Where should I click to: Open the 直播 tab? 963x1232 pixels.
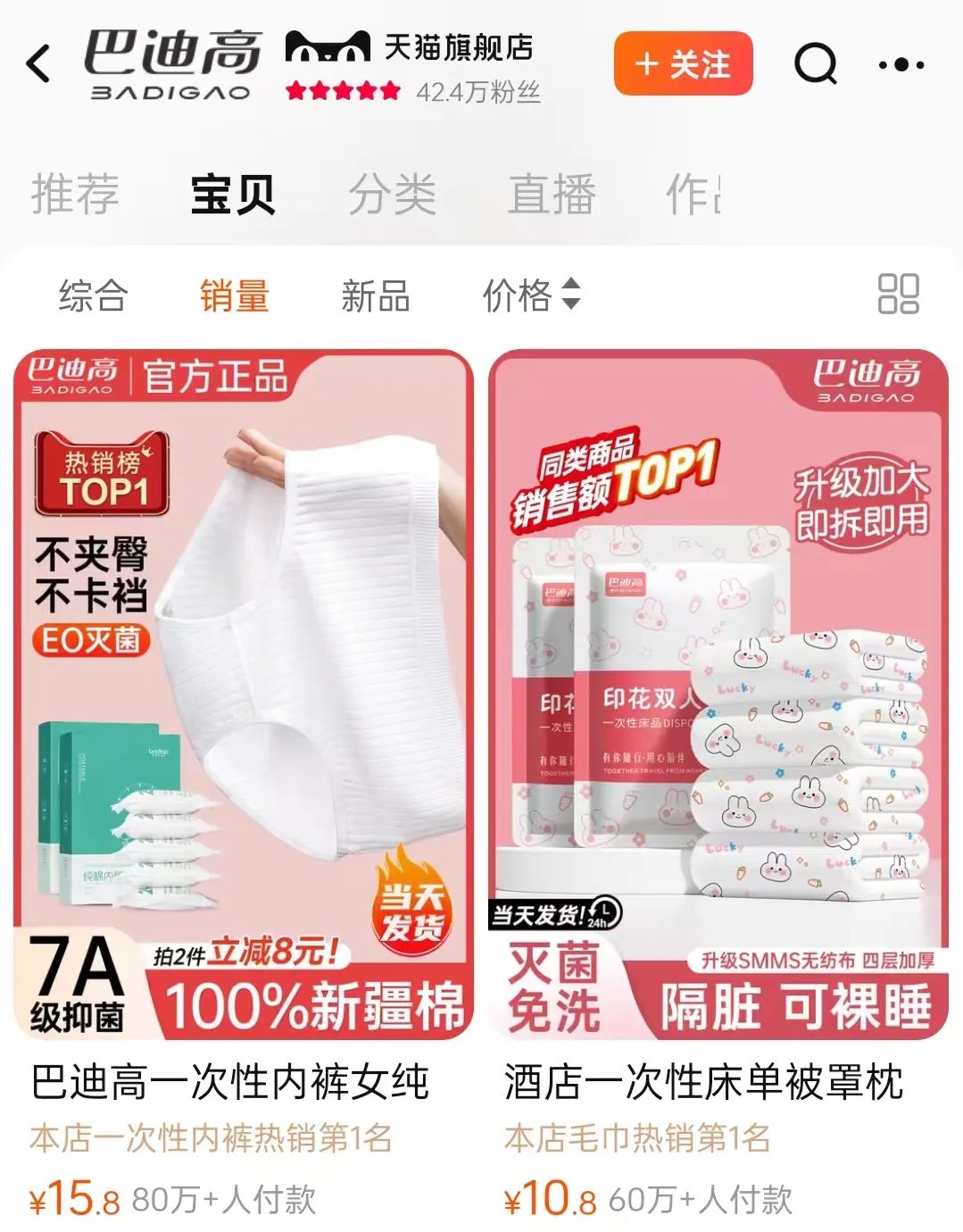pos(552,194)
